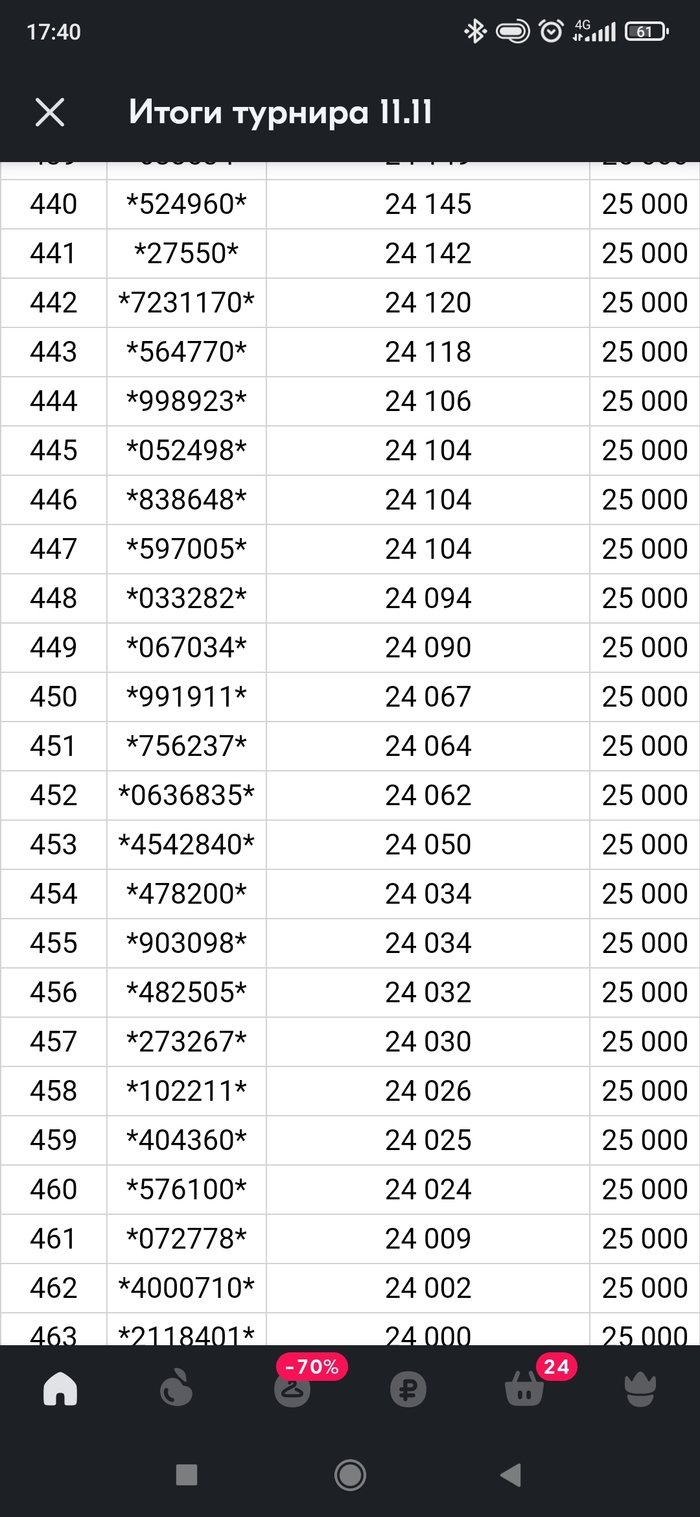Tap the system back button
This screenshot has height=1517, width=700.
click(511, 1474)
